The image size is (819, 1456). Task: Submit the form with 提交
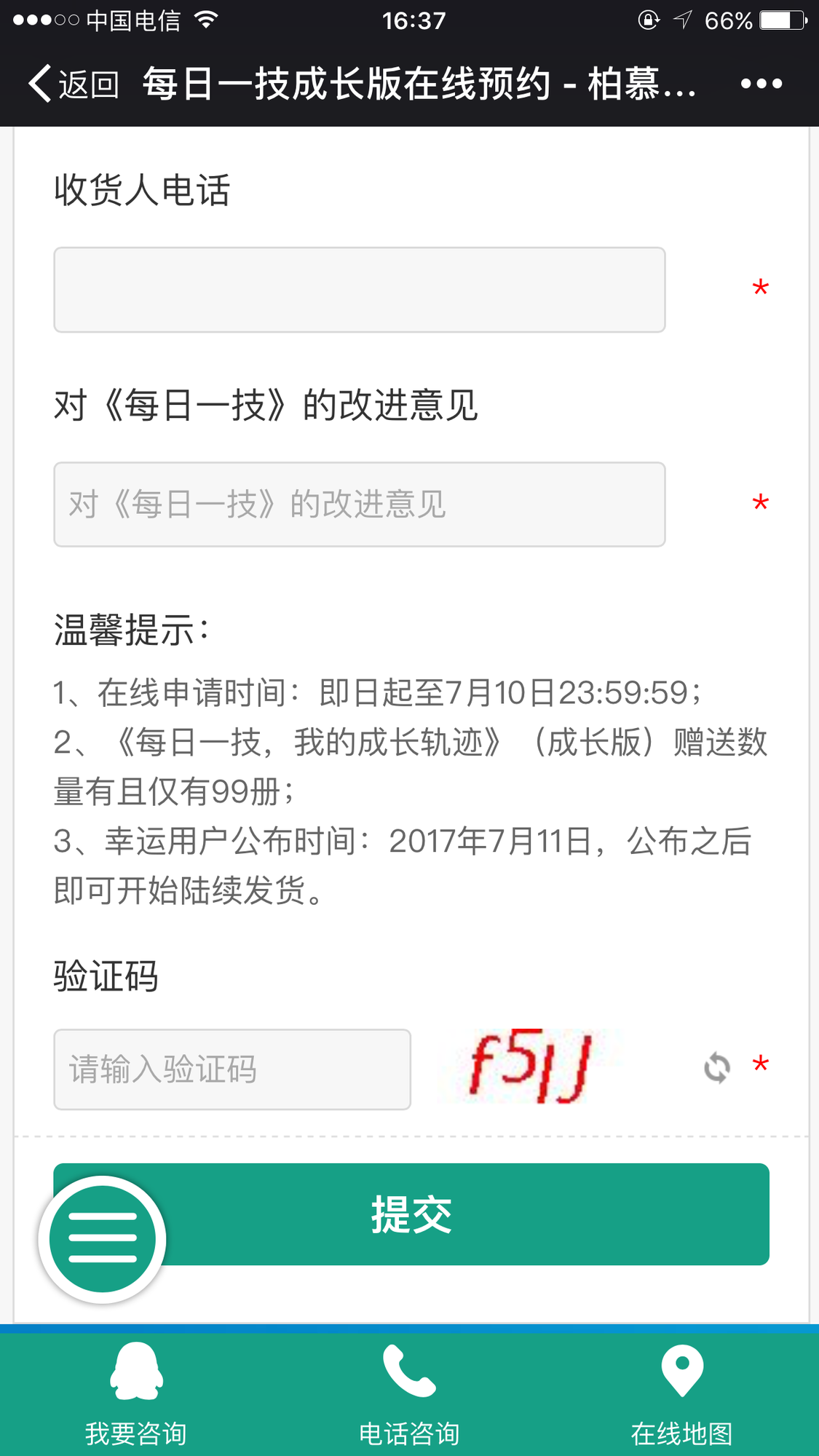(411, 1214)
